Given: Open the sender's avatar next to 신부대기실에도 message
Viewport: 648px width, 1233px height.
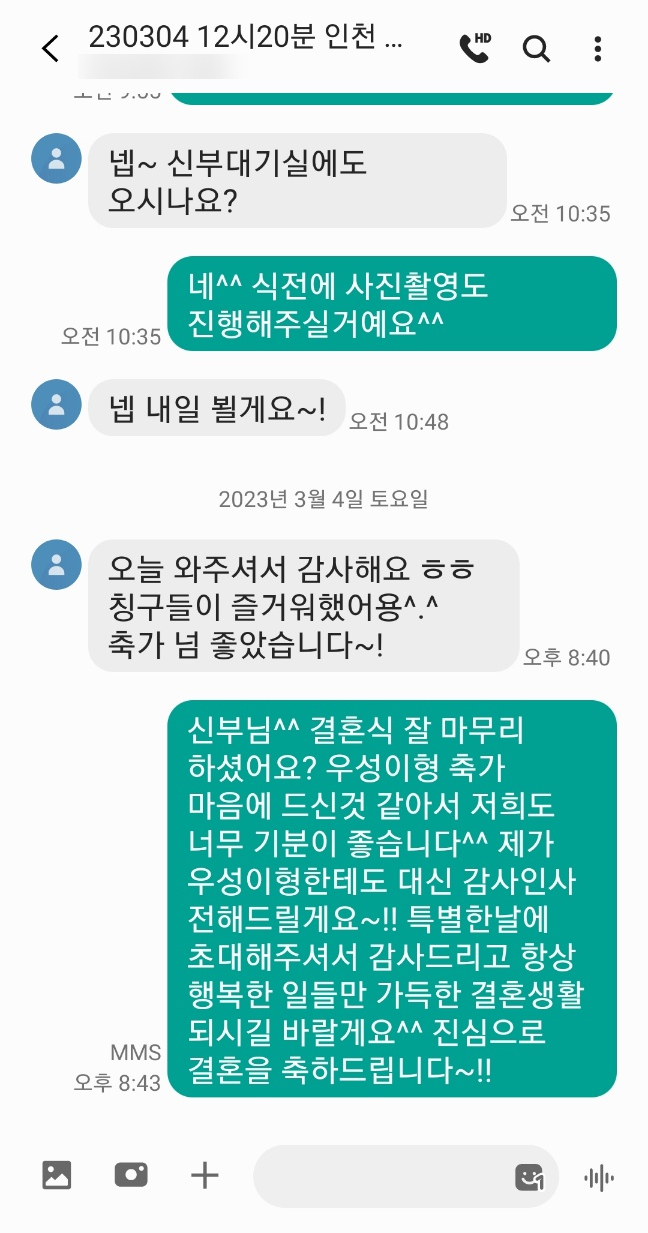Looking at the screenshot, I should (57, 158).
